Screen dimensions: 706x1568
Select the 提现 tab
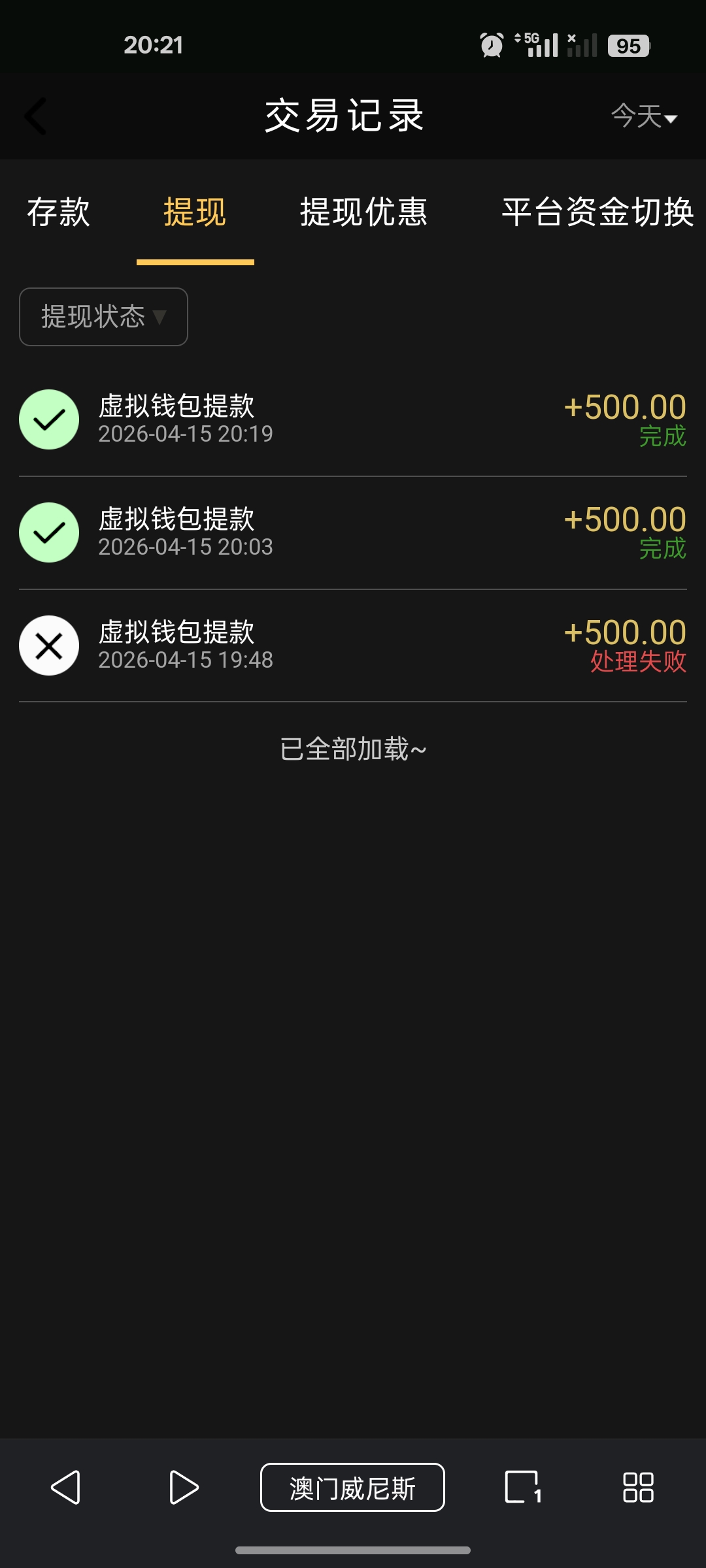click(x=195, y=212)
